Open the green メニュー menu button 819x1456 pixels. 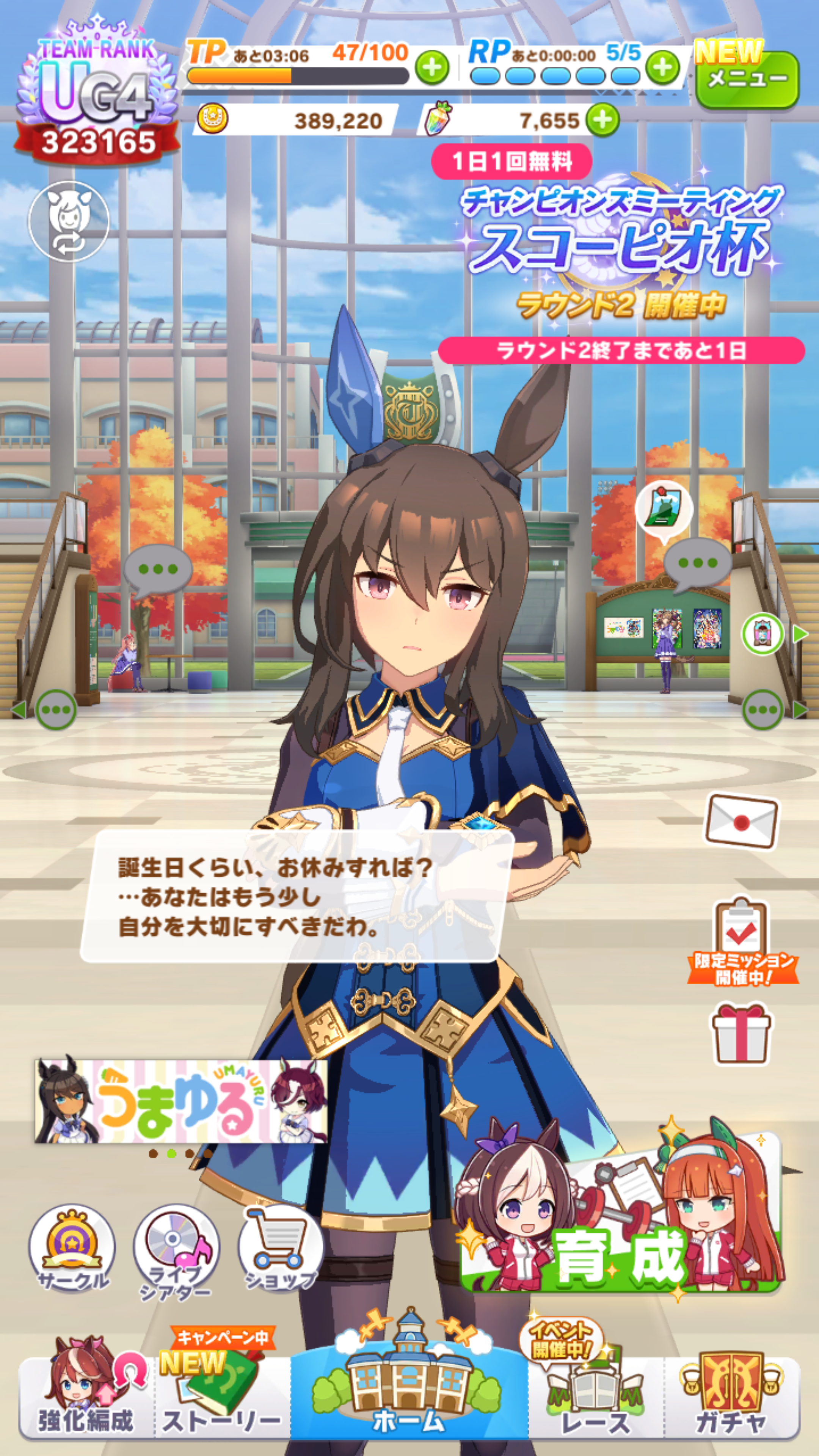[747, 79]
